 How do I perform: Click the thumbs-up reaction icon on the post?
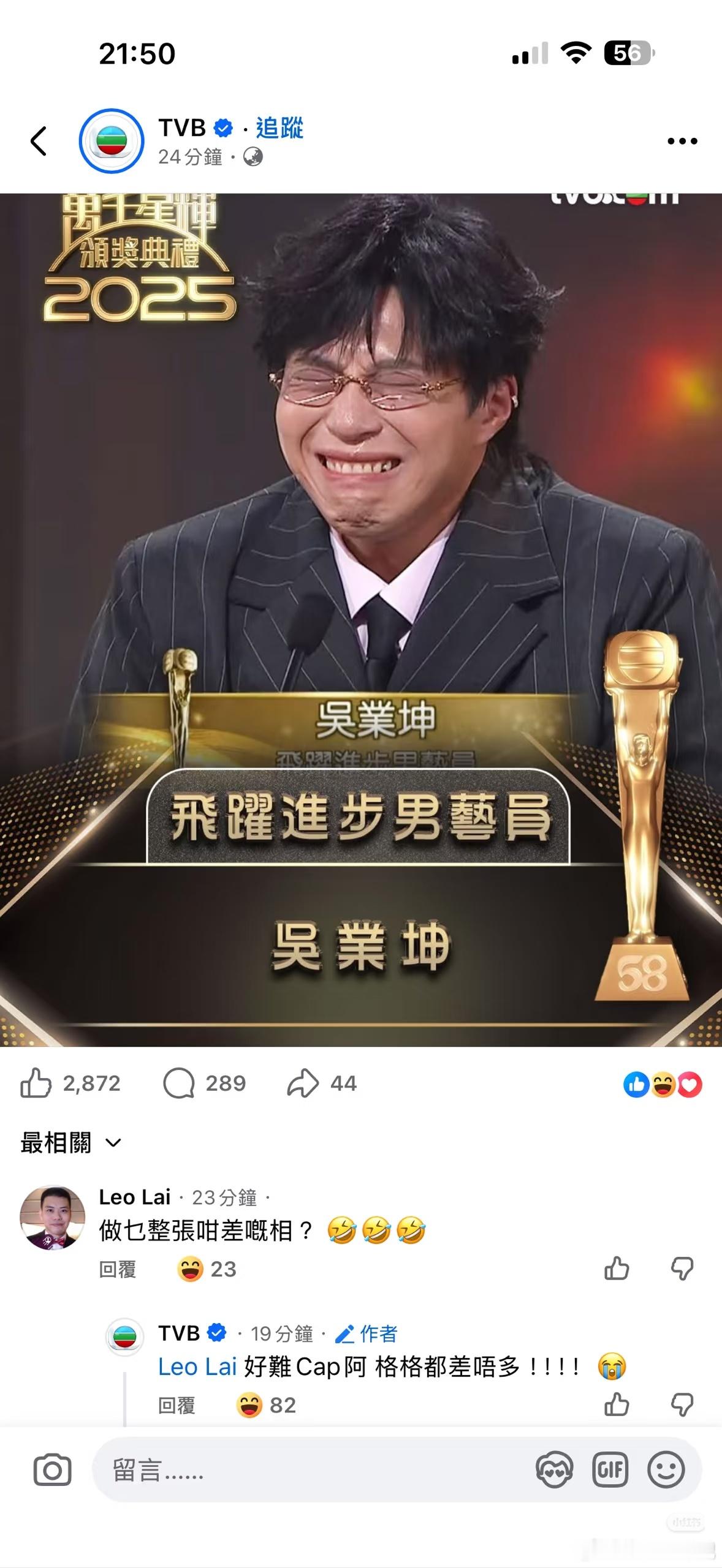click(38, 1082)
